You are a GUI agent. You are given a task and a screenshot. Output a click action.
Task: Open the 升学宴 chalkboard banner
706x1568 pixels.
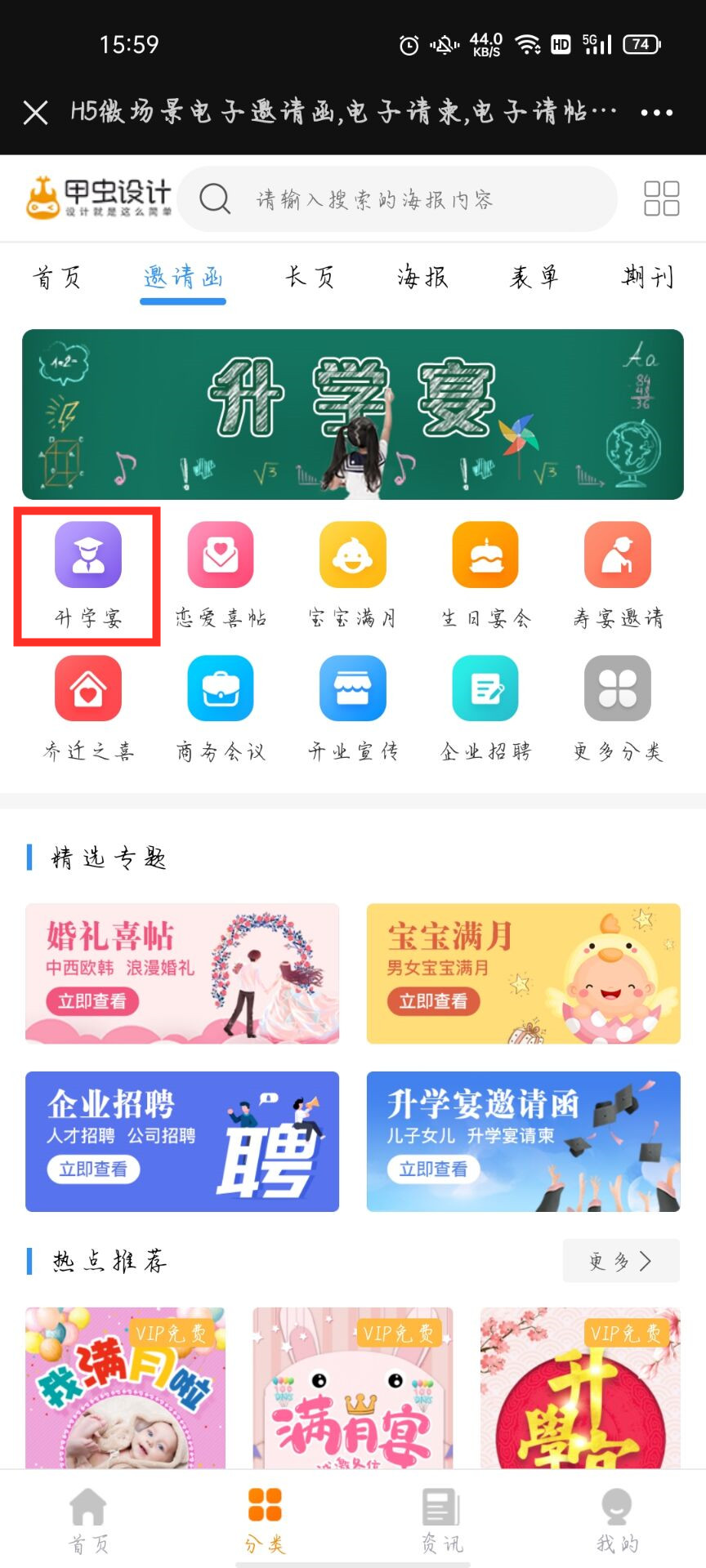click(x=353, y=414)
